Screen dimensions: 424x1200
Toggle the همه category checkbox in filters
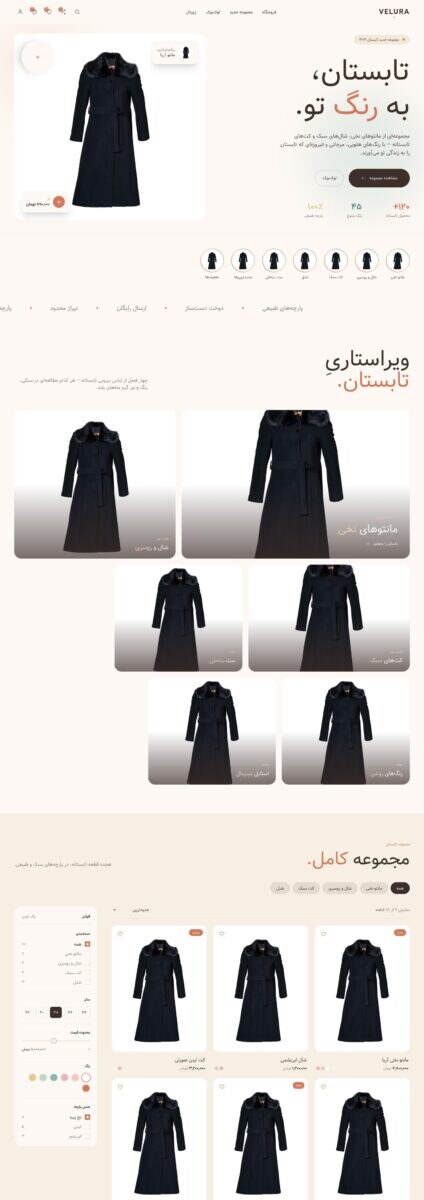[88, 944]
